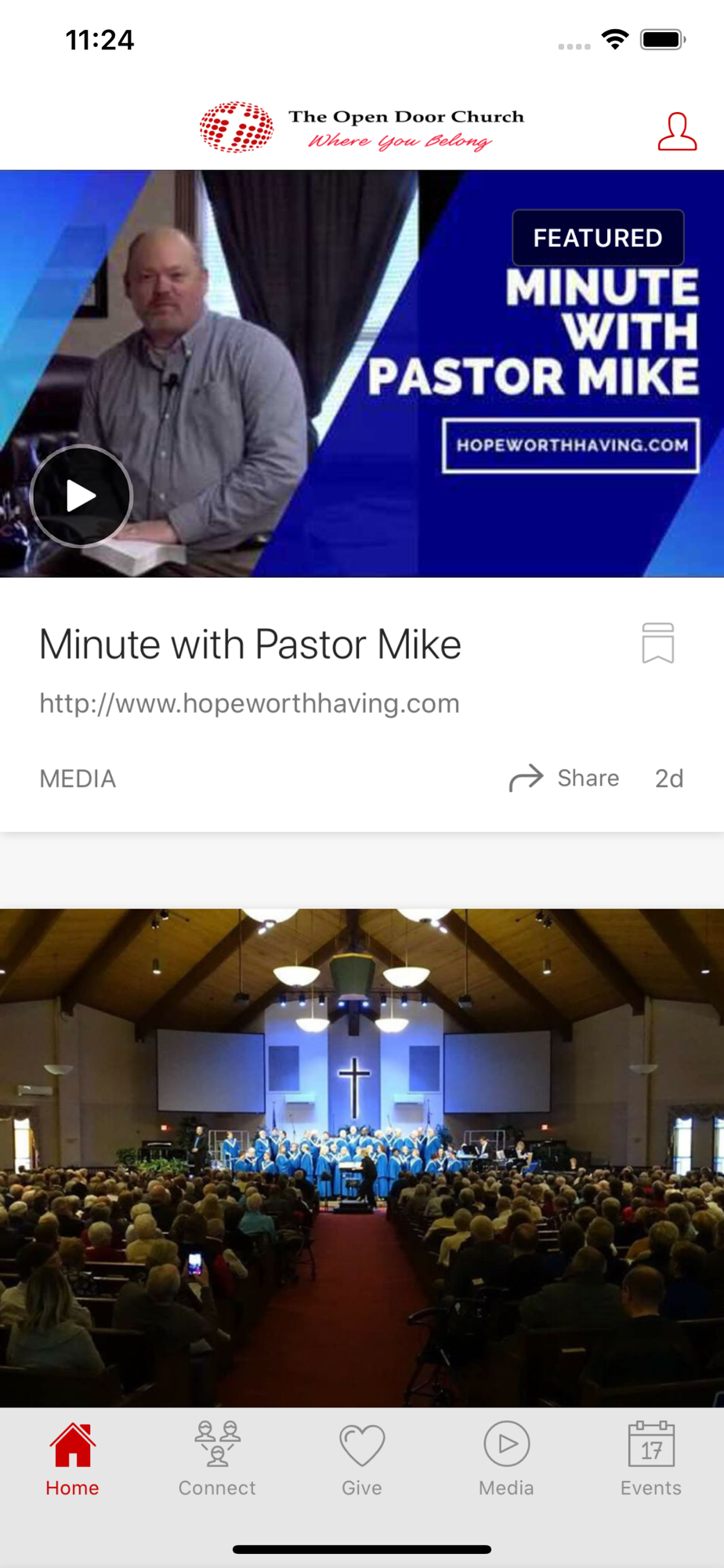The height and width of the screenshot is (1568, 724).
Task: Bookmark Minute with Pastor Mike
Action: click(x=657, y=643)
